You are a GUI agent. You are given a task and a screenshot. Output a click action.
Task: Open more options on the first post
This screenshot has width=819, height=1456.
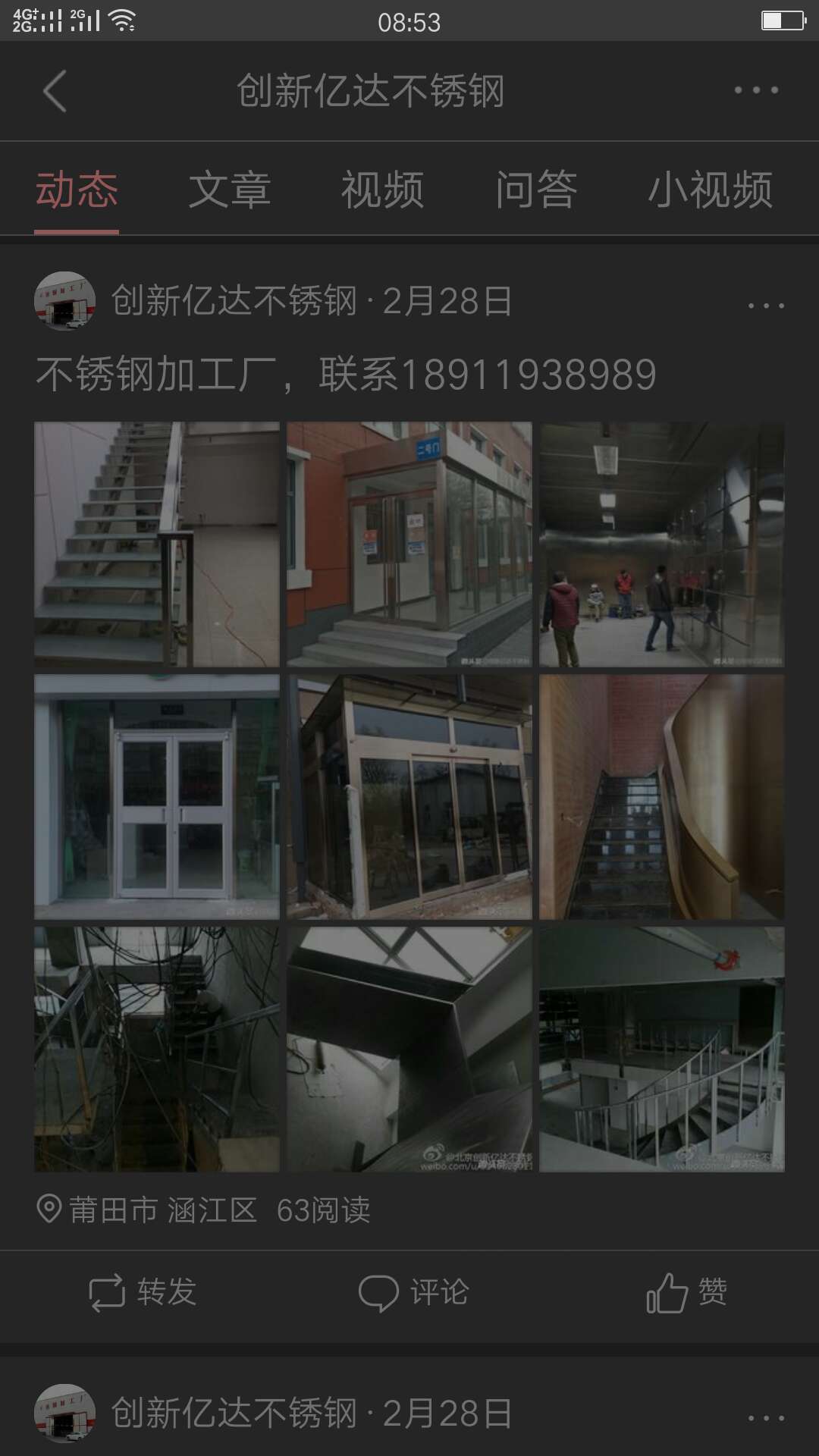(765, 306)
